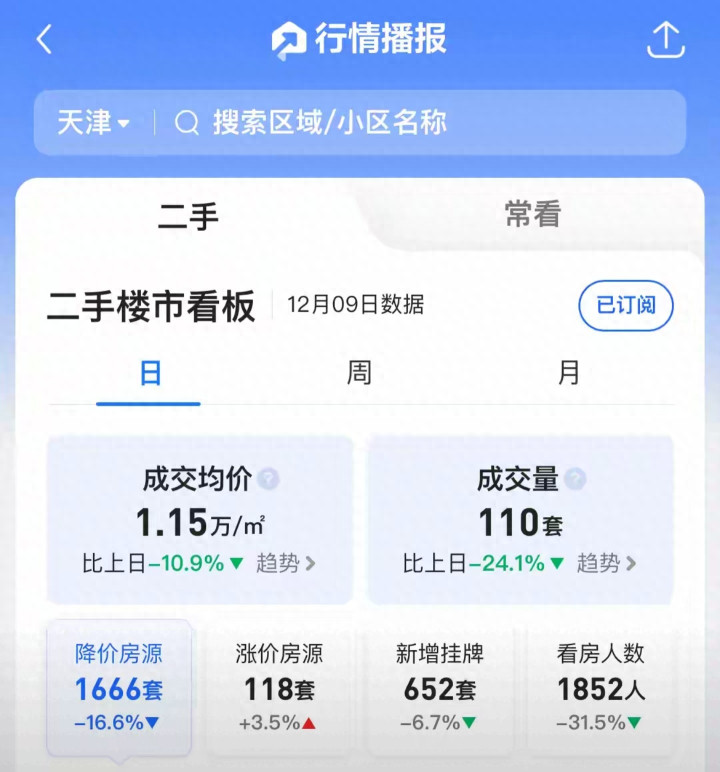View the 趋势 link under 成交量
The width and height of the screenshot is (720, 772).
pos(606,563)
